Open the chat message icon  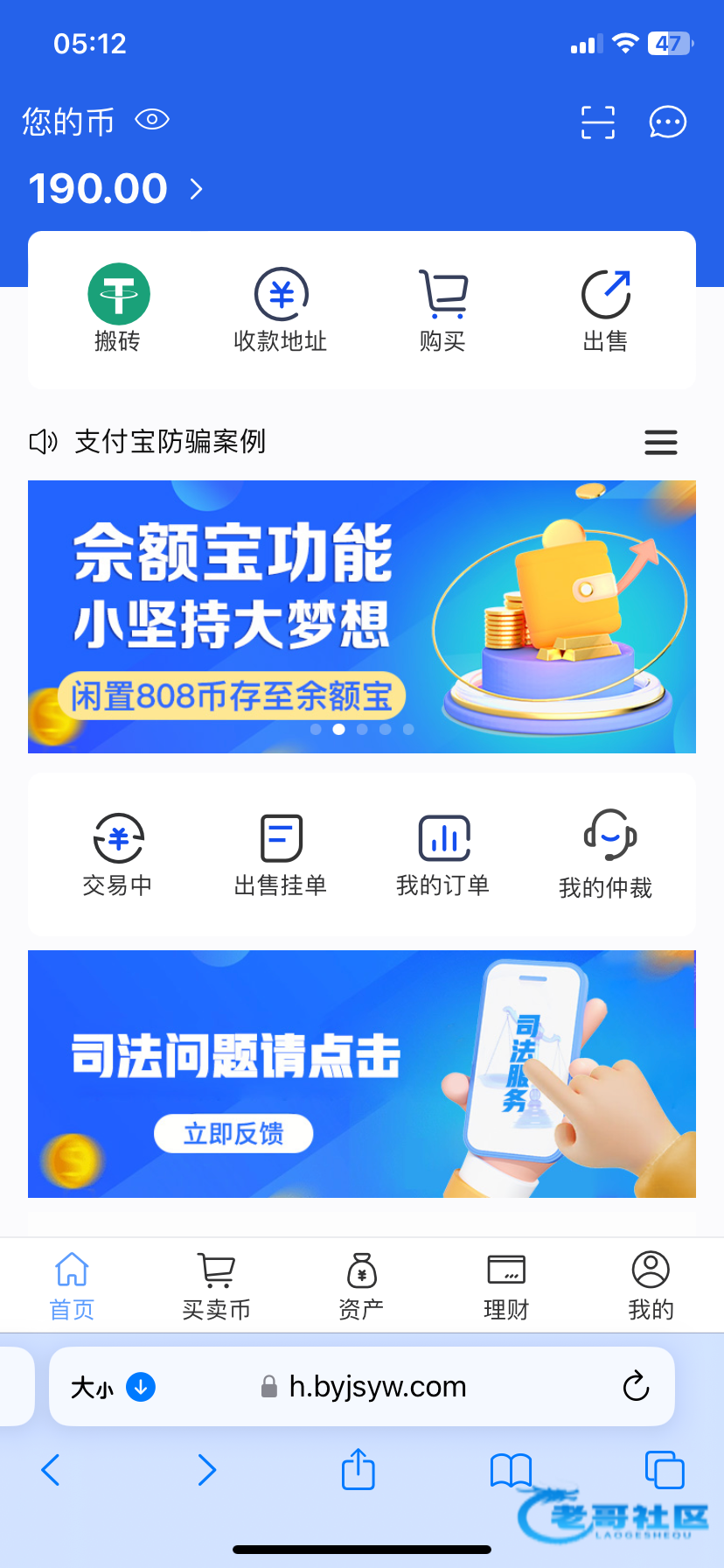[x=667, y=122]
